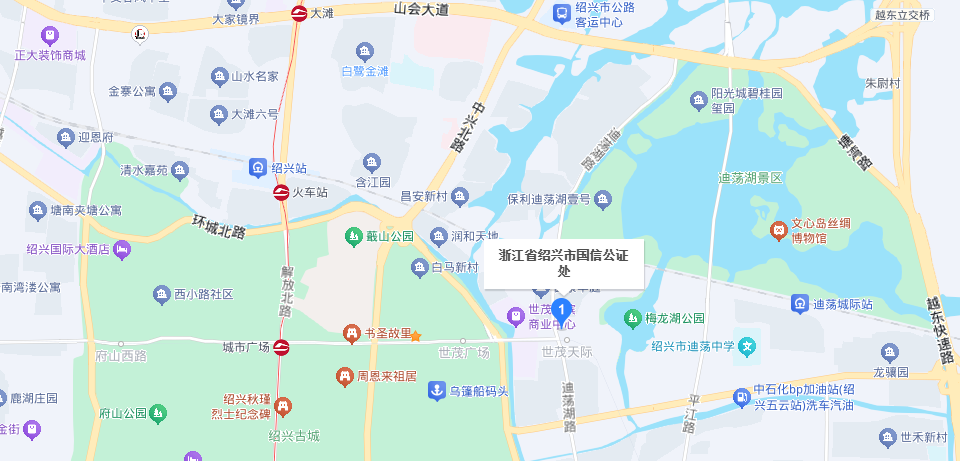Tap the 周恩来祖居 landmark icon
This screenshot has height=461, width=960.
coord(344,377)
